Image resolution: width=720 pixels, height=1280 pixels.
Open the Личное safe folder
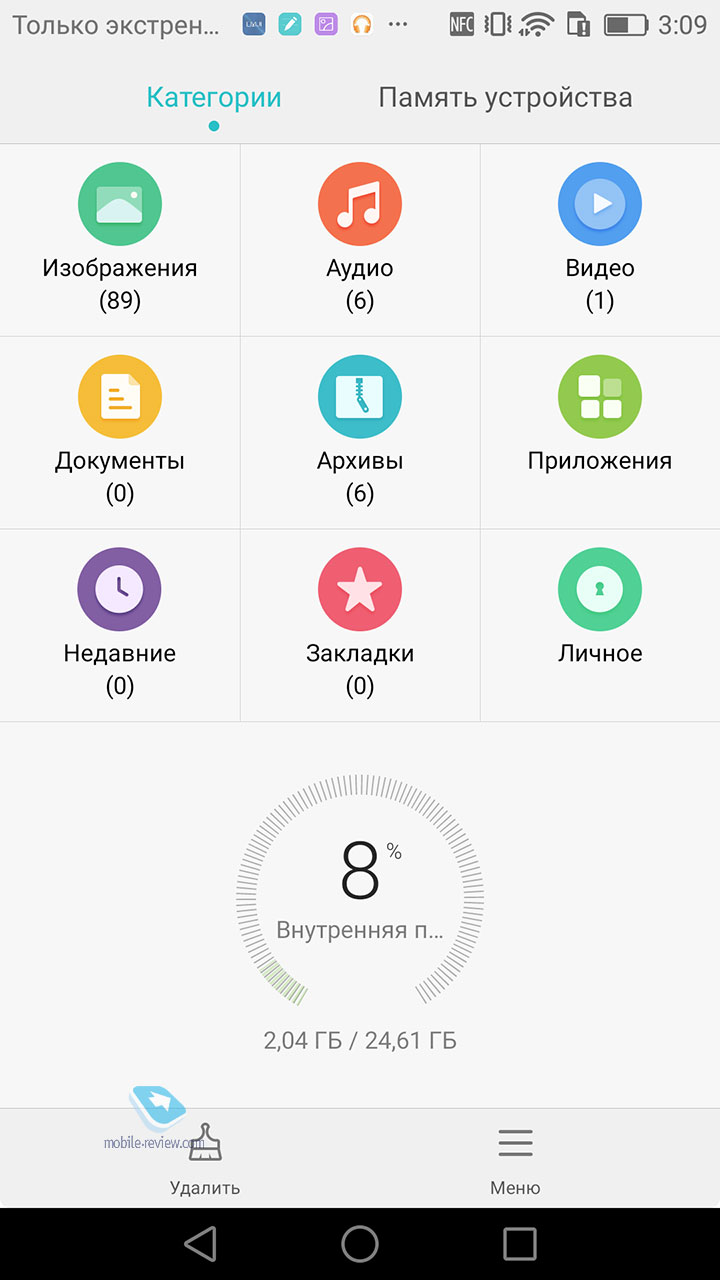coord(600,625)
